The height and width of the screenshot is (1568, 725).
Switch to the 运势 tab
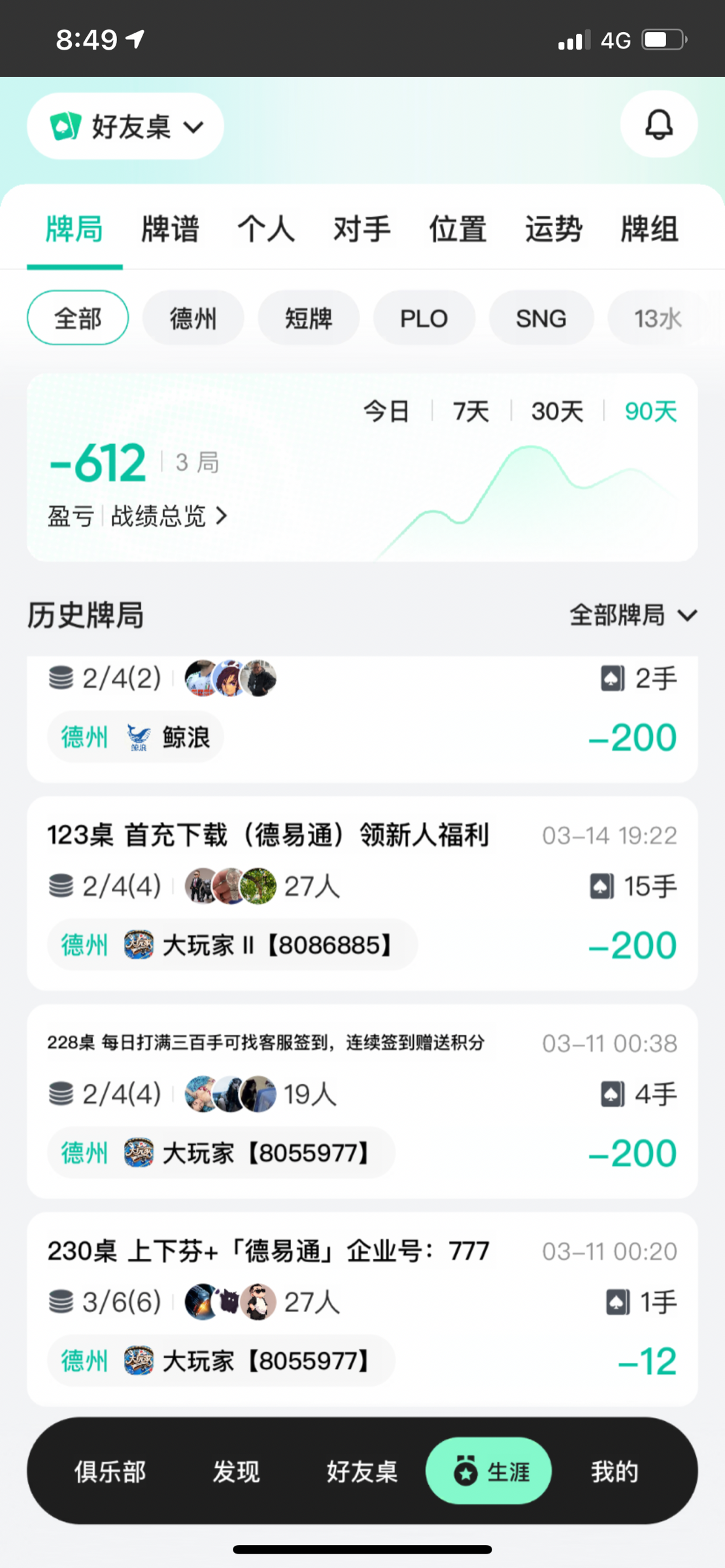(x=552, y=230)
